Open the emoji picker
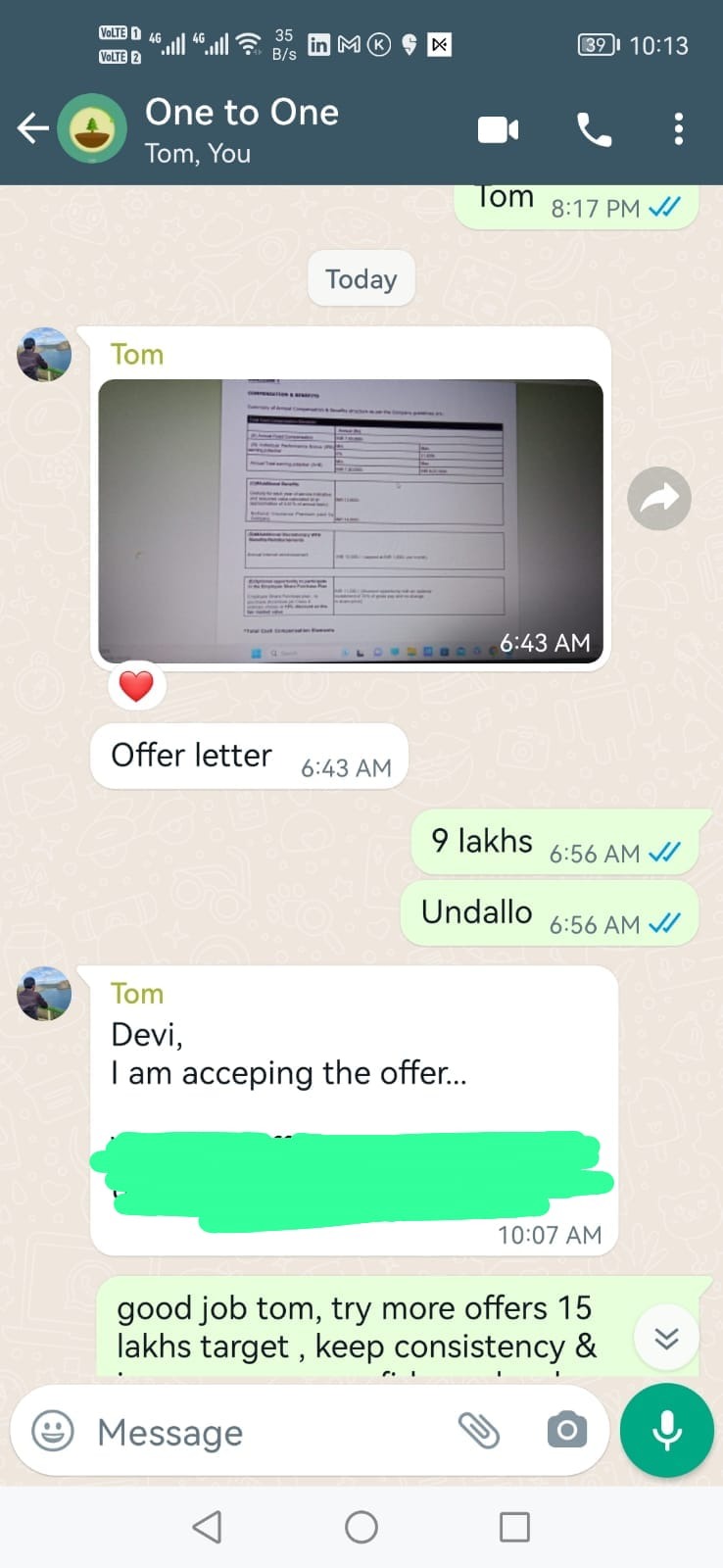 point(53,1432)
